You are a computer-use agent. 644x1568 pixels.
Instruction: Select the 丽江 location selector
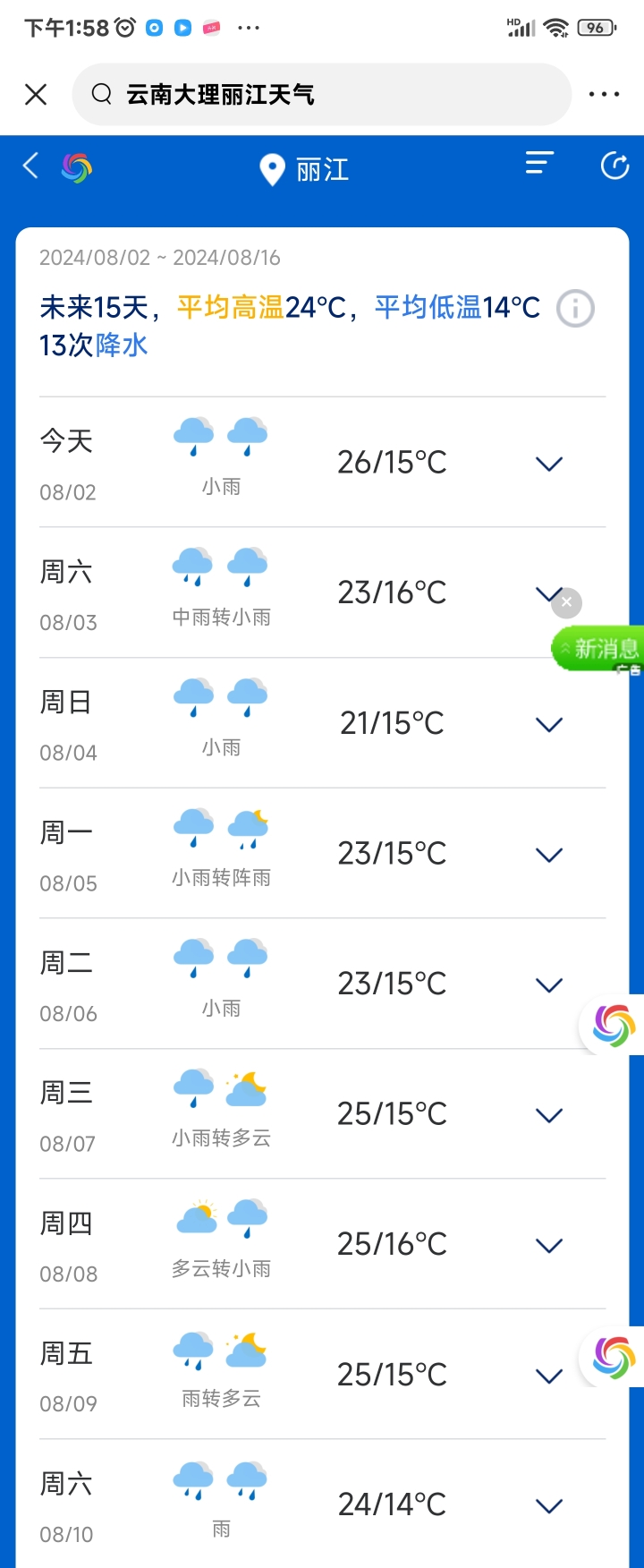click(x=305, y=169)
